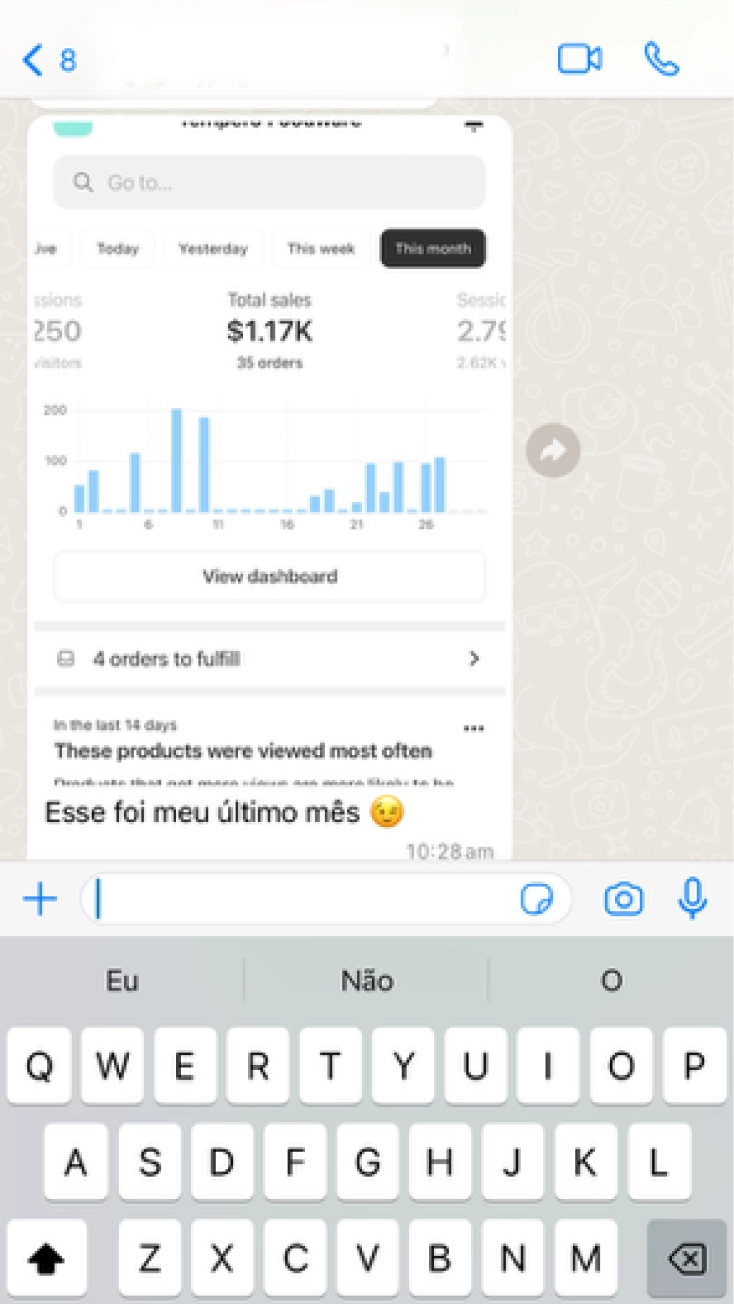This screenshot has height=1304, width=734.
Task: Open the attachment plus menu
Action: (x=40, y=900)
